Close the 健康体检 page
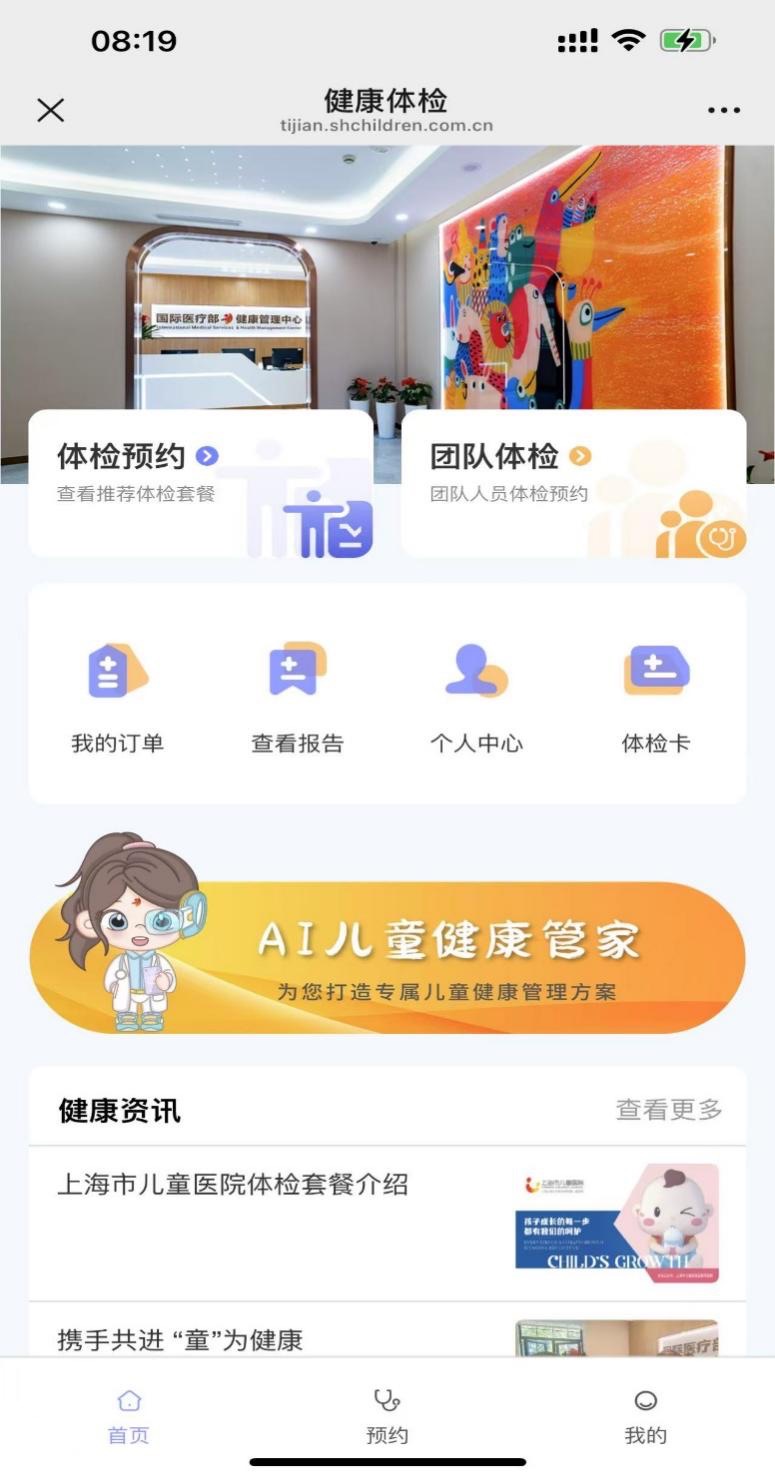This screenshot has width=775, height=1479. coord(50,110)
